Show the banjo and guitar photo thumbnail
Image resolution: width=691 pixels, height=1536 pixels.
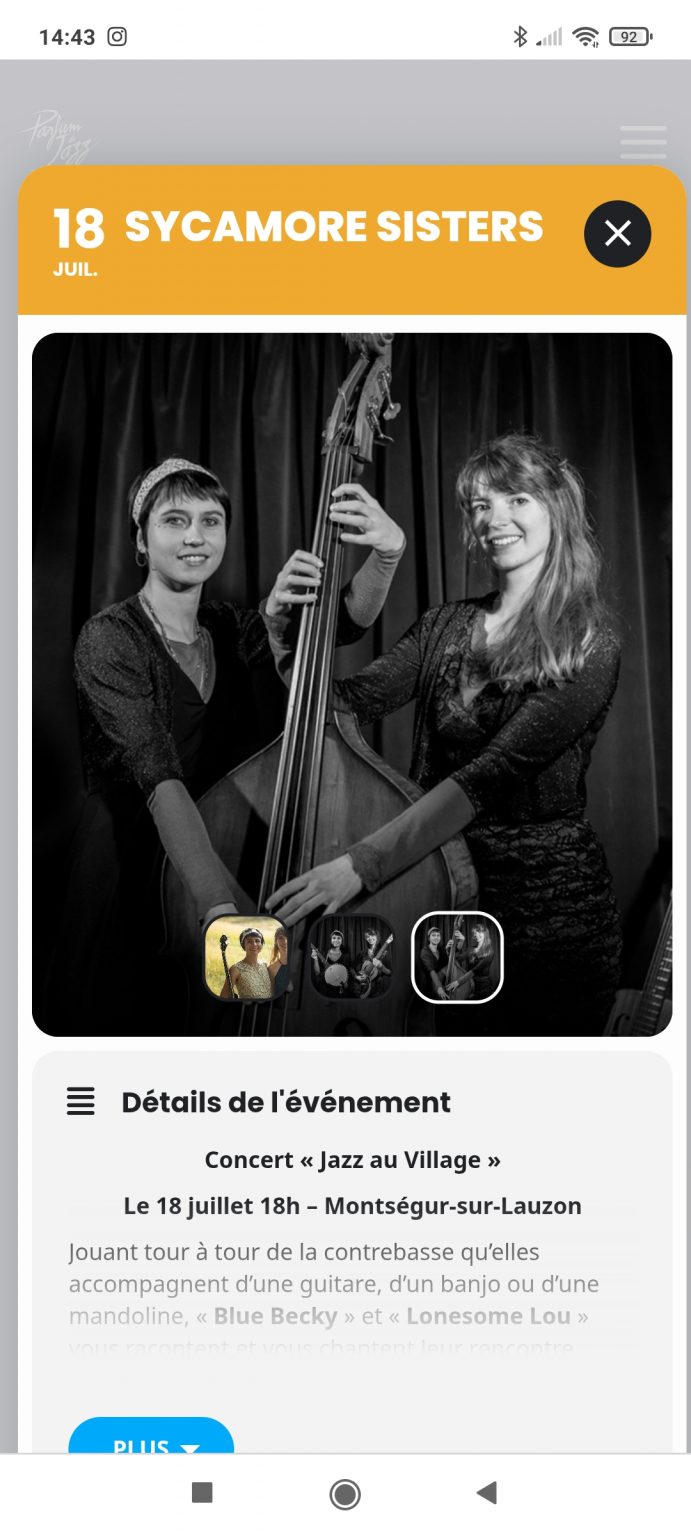[x=351, y=957]
